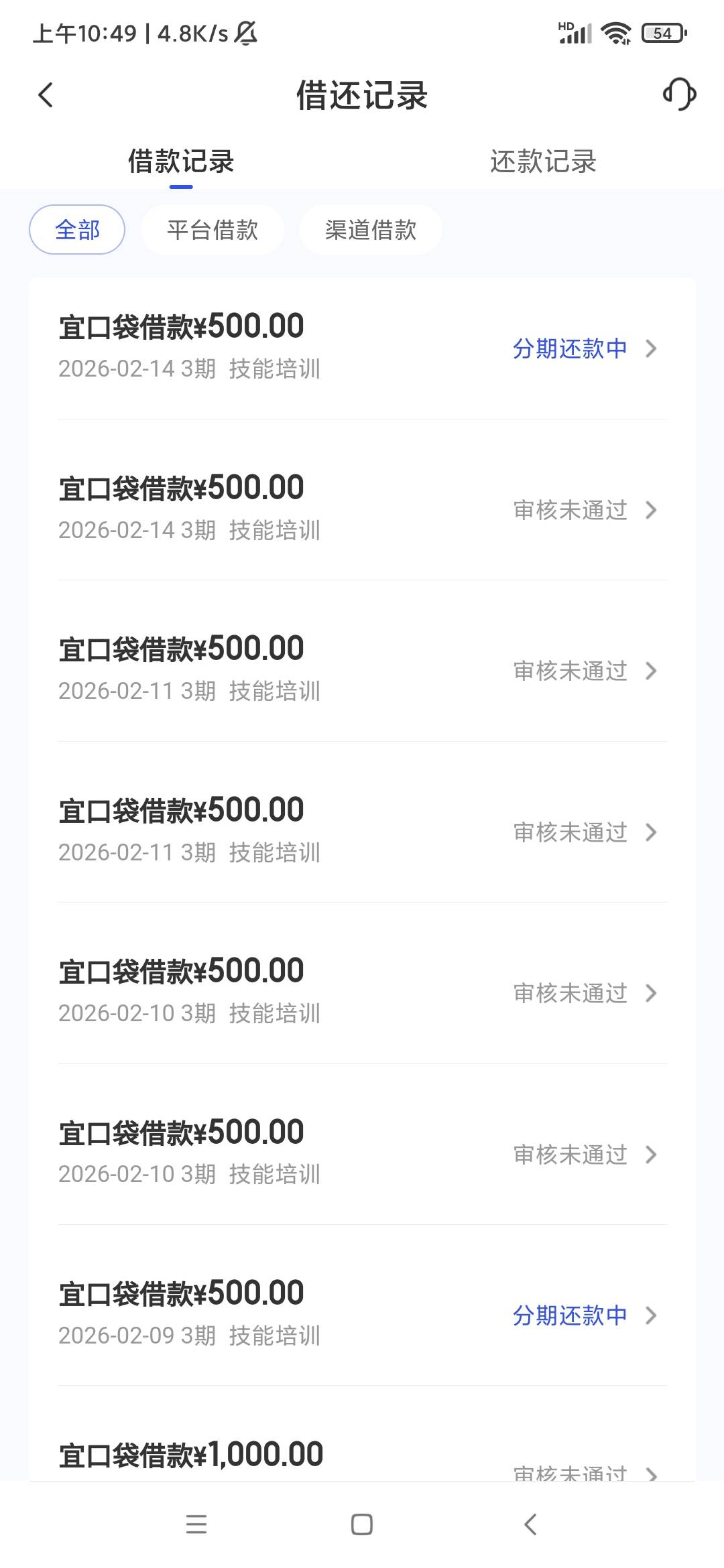This screenshot has width=724, height=1568.
Task: Select the 全部 filter chip
Action: click(77, 230)
